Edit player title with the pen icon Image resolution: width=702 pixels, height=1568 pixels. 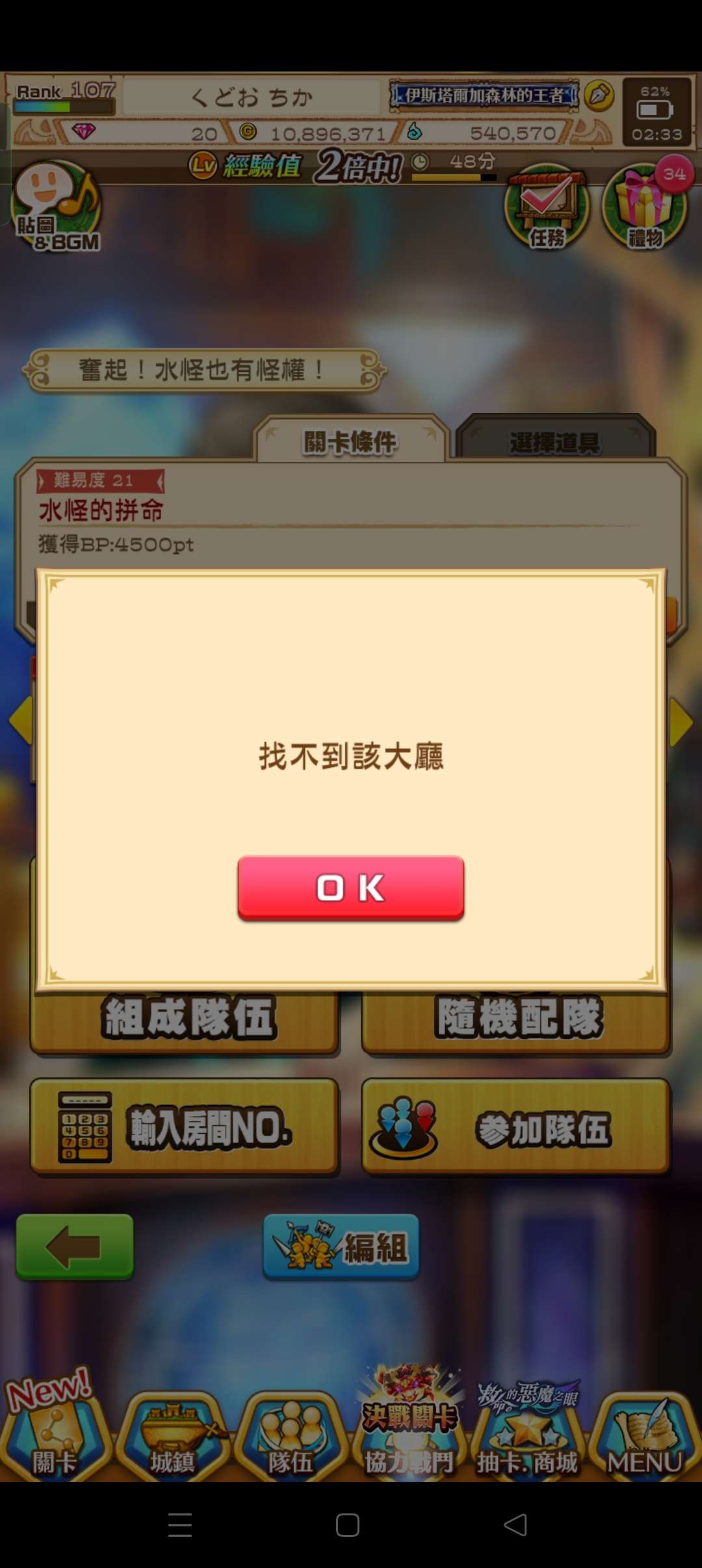coord(598,94)
